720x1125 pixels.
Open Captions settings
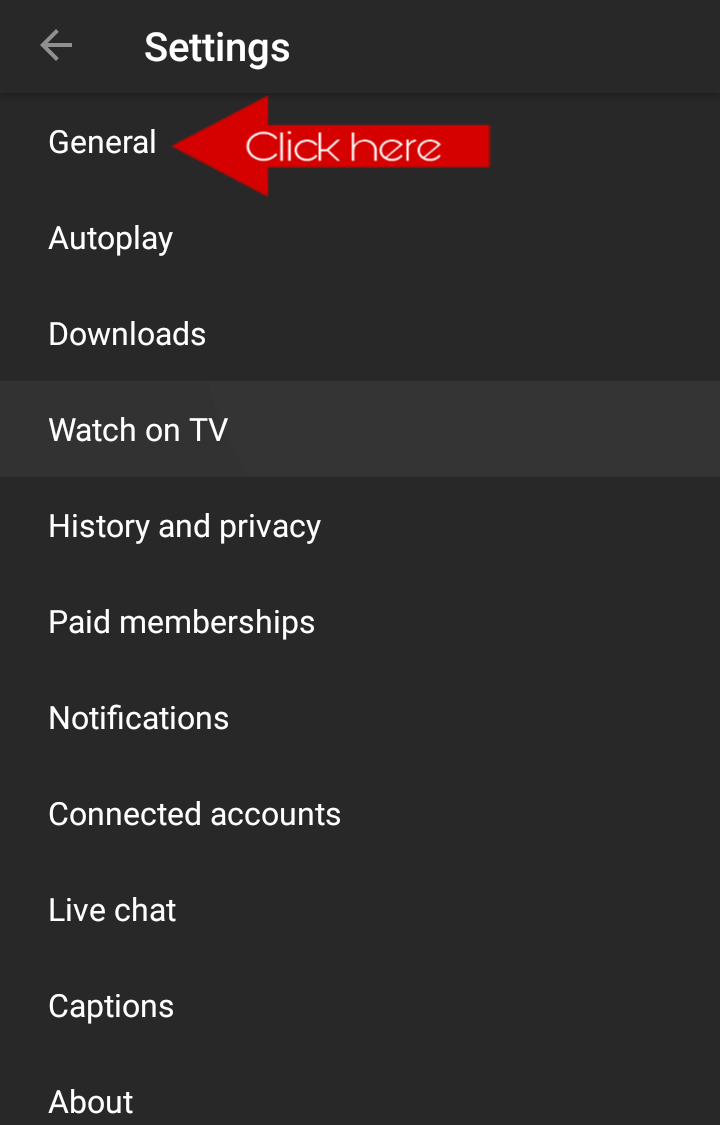111,1006
